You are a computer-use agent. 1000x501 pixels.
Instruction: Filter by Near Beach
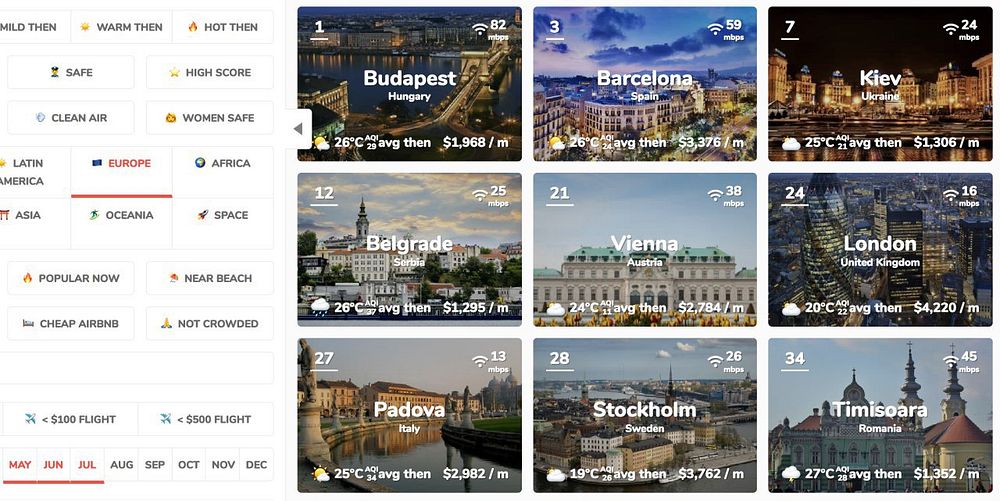[x=209, y=279]
